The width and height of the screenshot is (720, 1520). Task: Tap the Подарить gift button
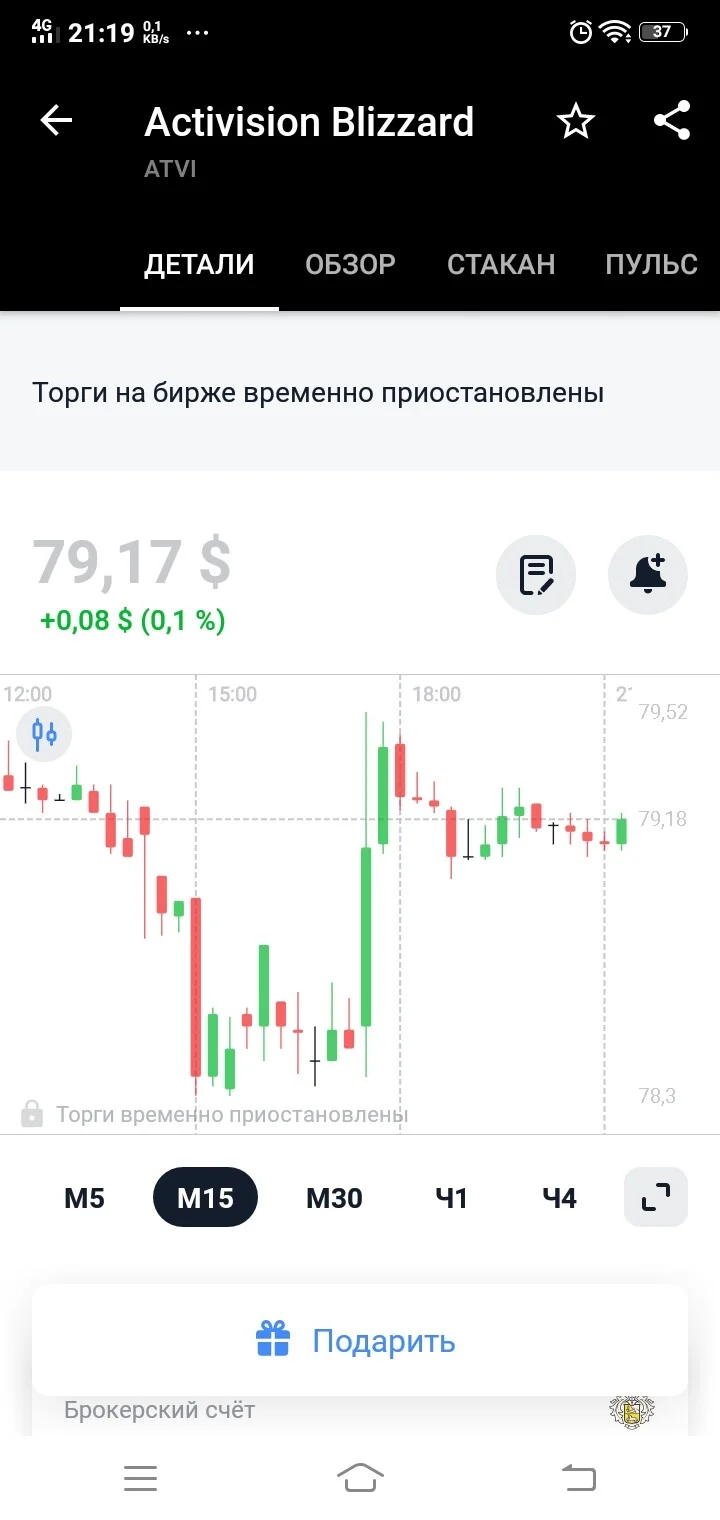360,1340
